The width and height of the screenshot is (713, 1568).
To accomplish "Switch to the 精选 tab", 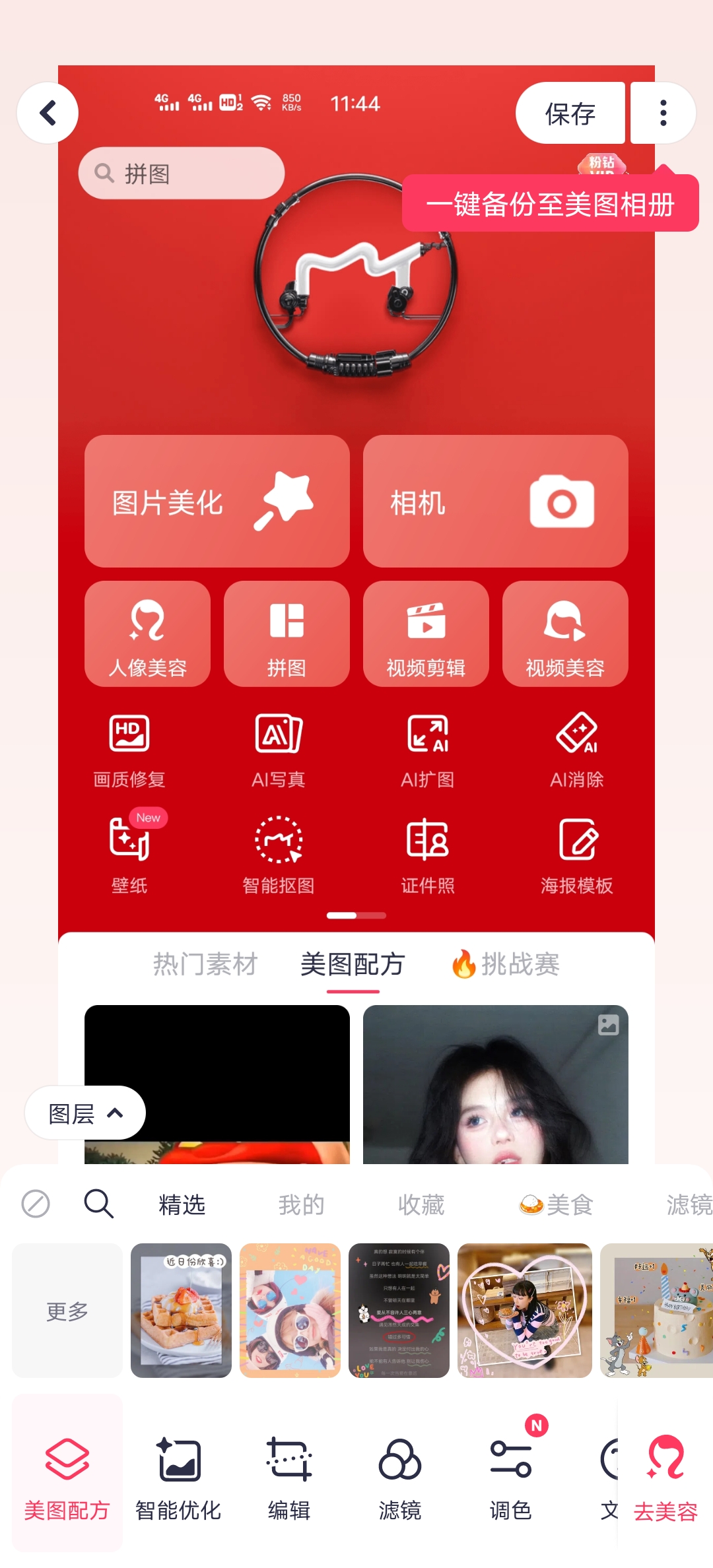I will pos(182,1205).
